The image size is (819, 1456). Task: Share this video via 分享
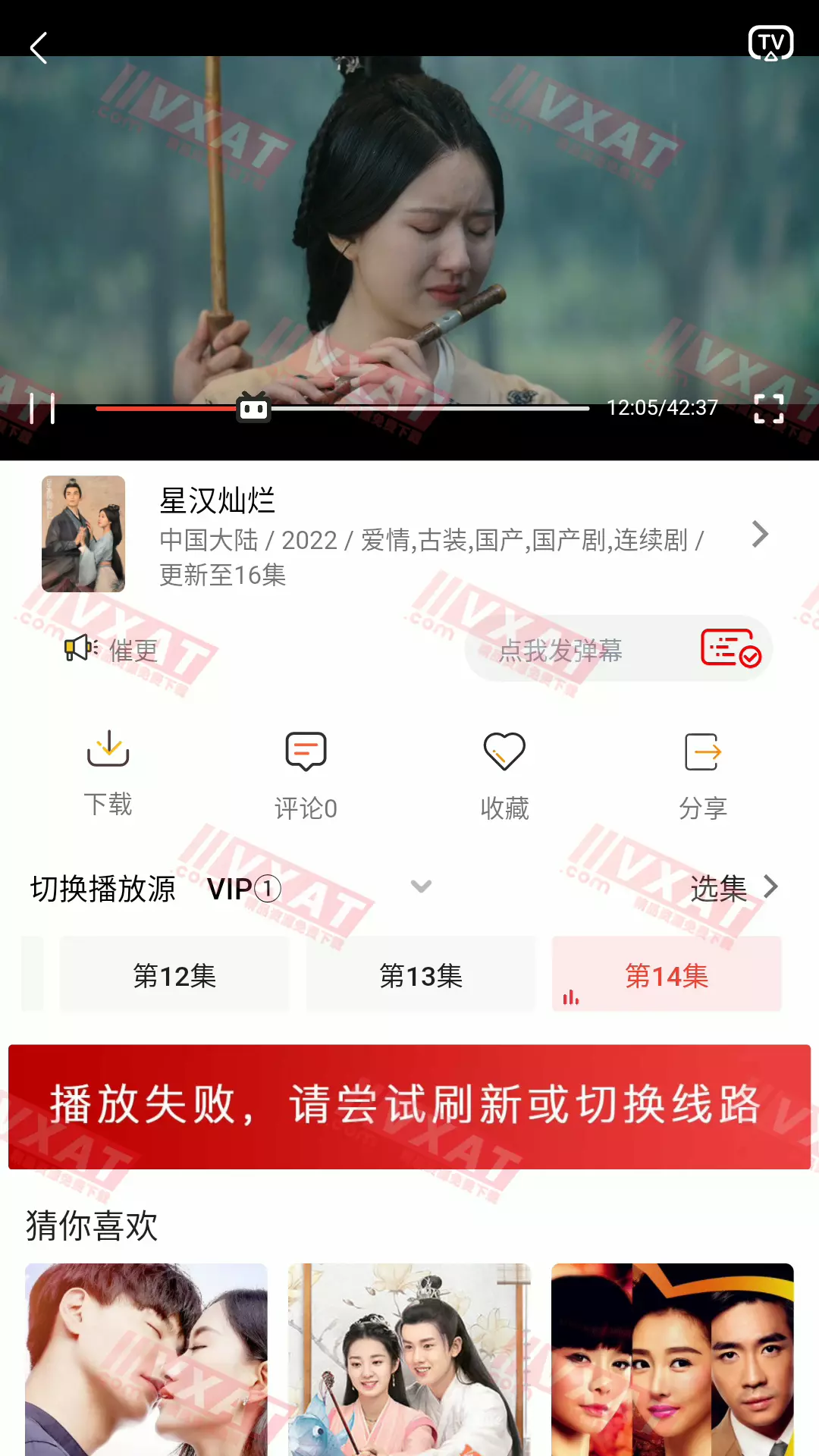703,775
